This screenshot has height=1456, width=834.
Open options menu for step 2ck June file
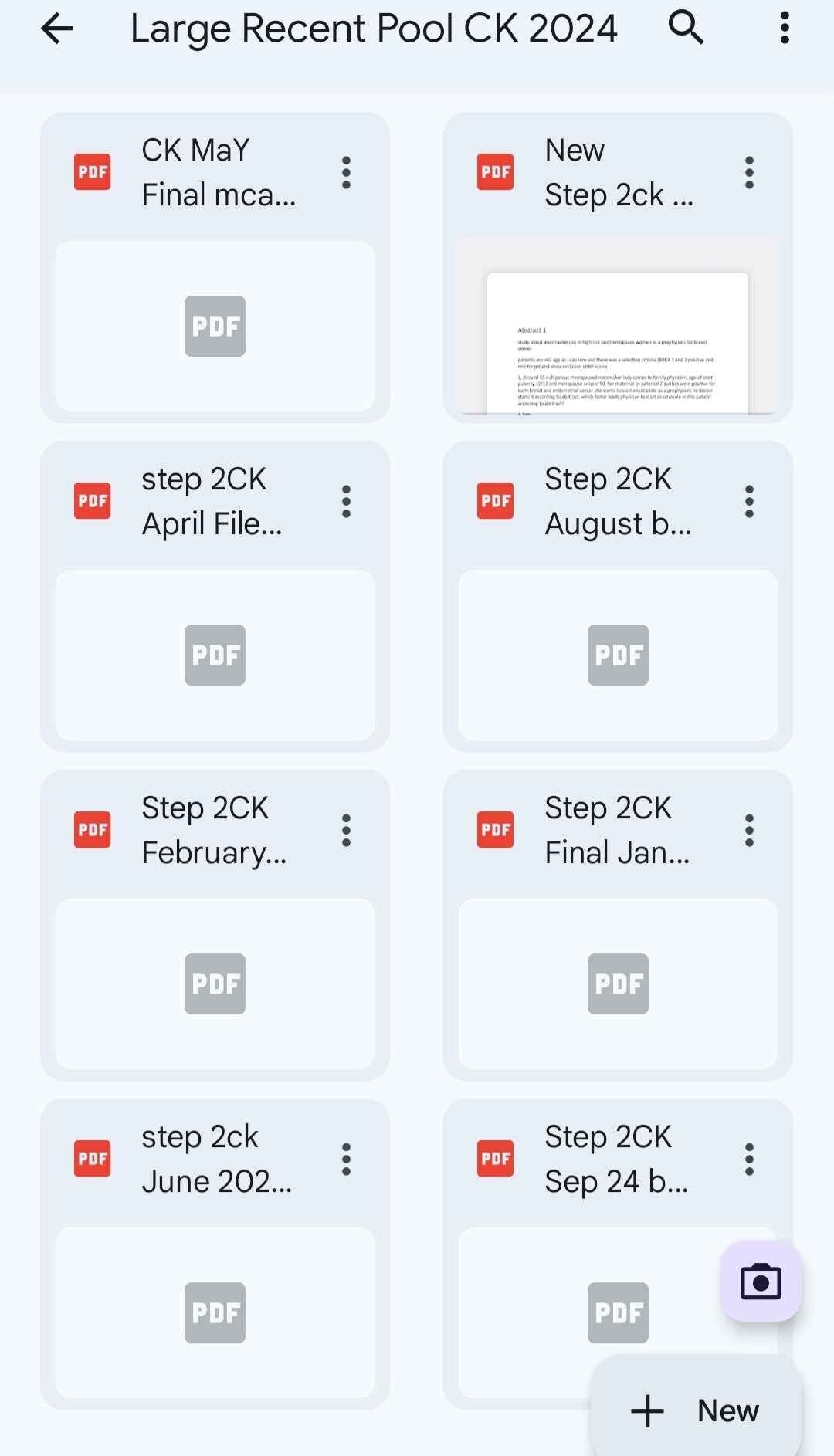click(346, 1159)
